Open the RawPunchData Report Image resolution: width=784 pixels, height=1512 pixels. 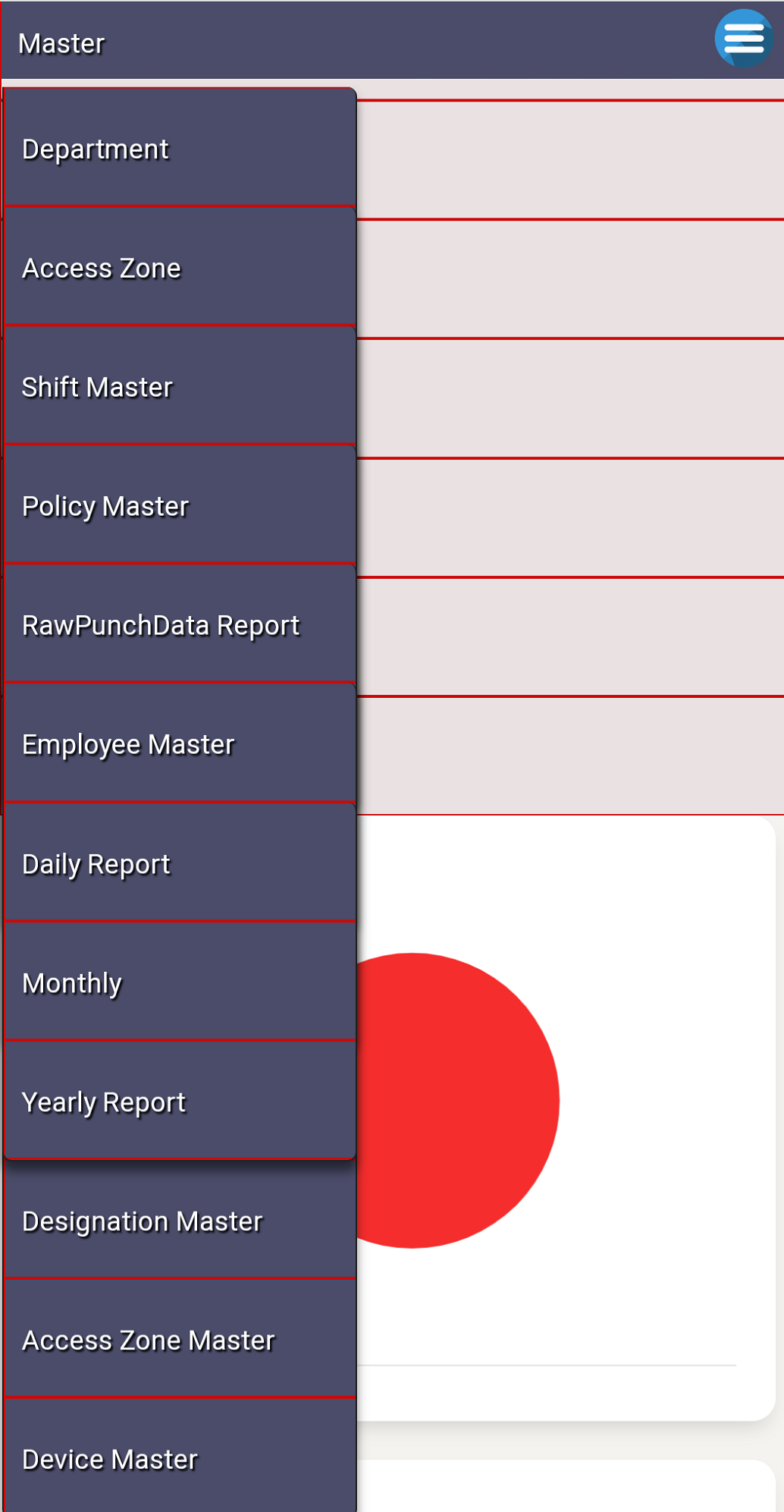180,625
